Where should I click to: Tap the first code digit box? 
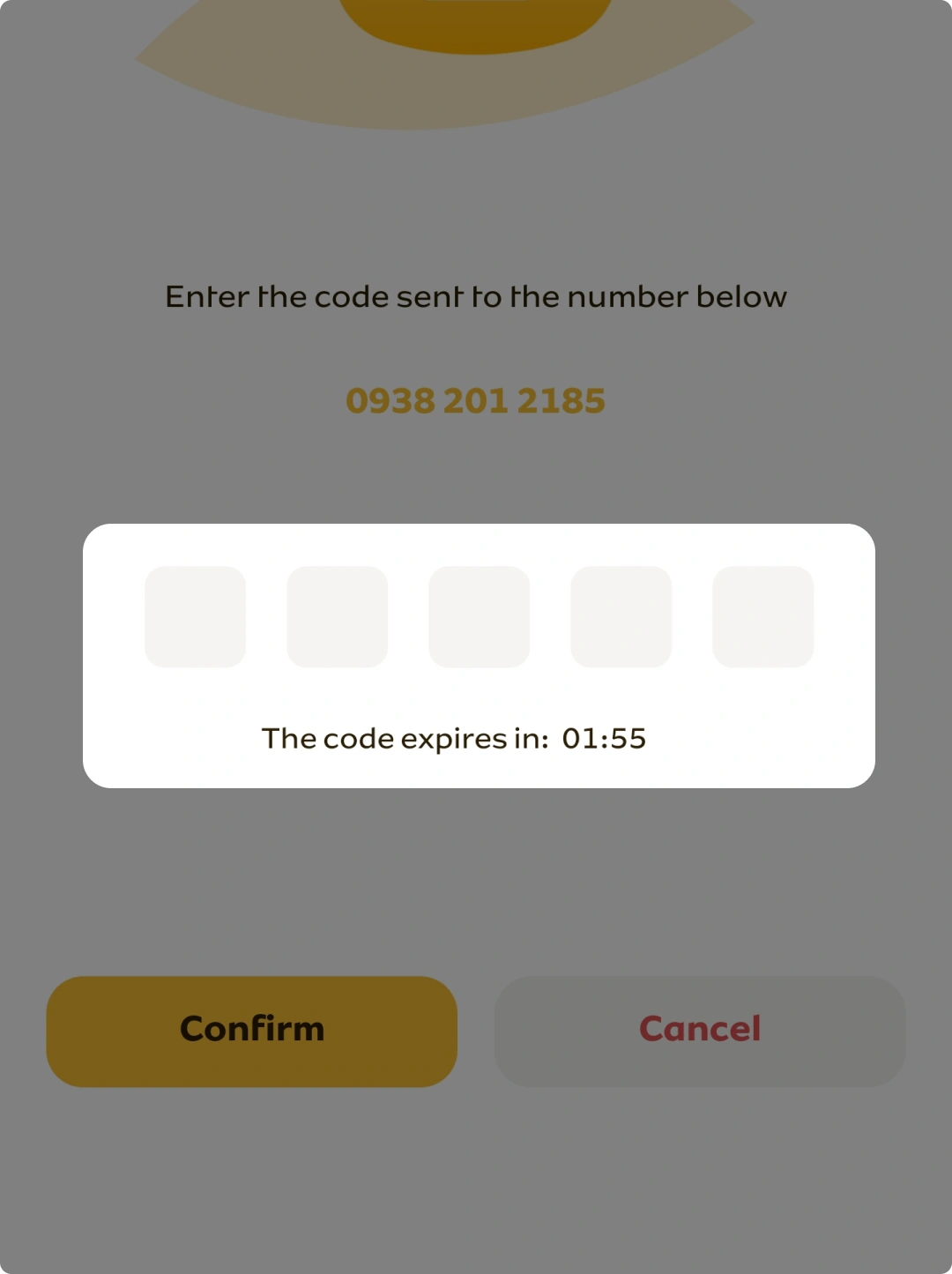pyautogui.click(x=195, y=616)
